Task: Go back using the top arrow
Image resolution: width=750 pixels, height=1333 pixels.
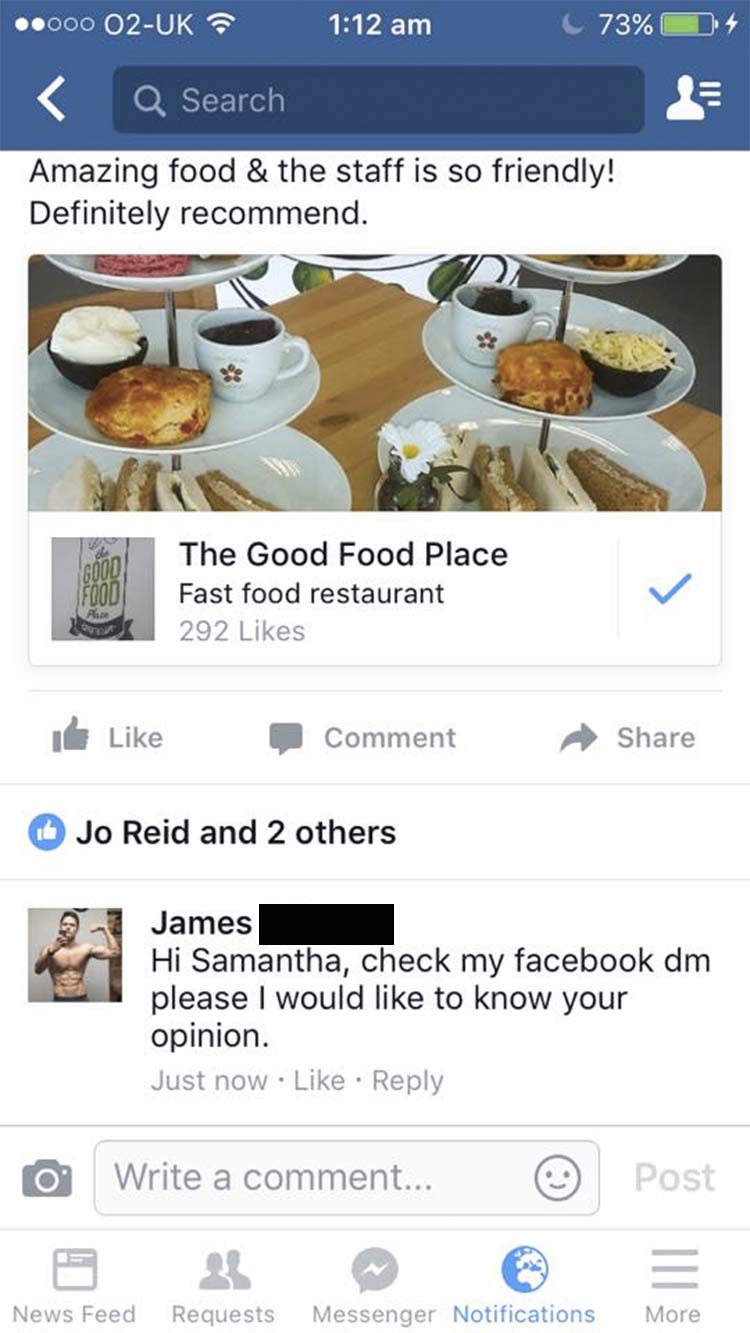Action: coord(51,100)
